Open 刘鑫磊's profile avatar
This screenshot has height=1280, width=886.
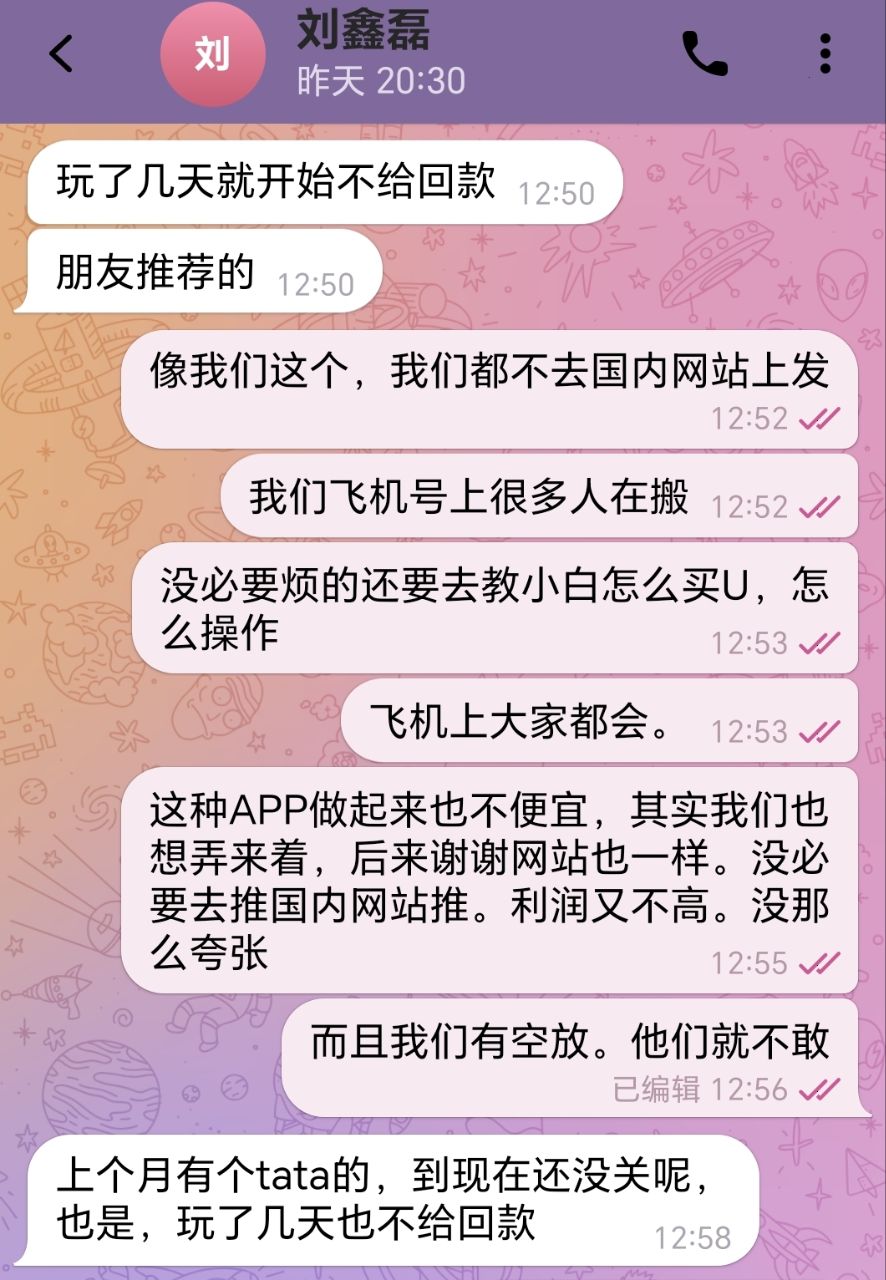[x=212, y=56]
